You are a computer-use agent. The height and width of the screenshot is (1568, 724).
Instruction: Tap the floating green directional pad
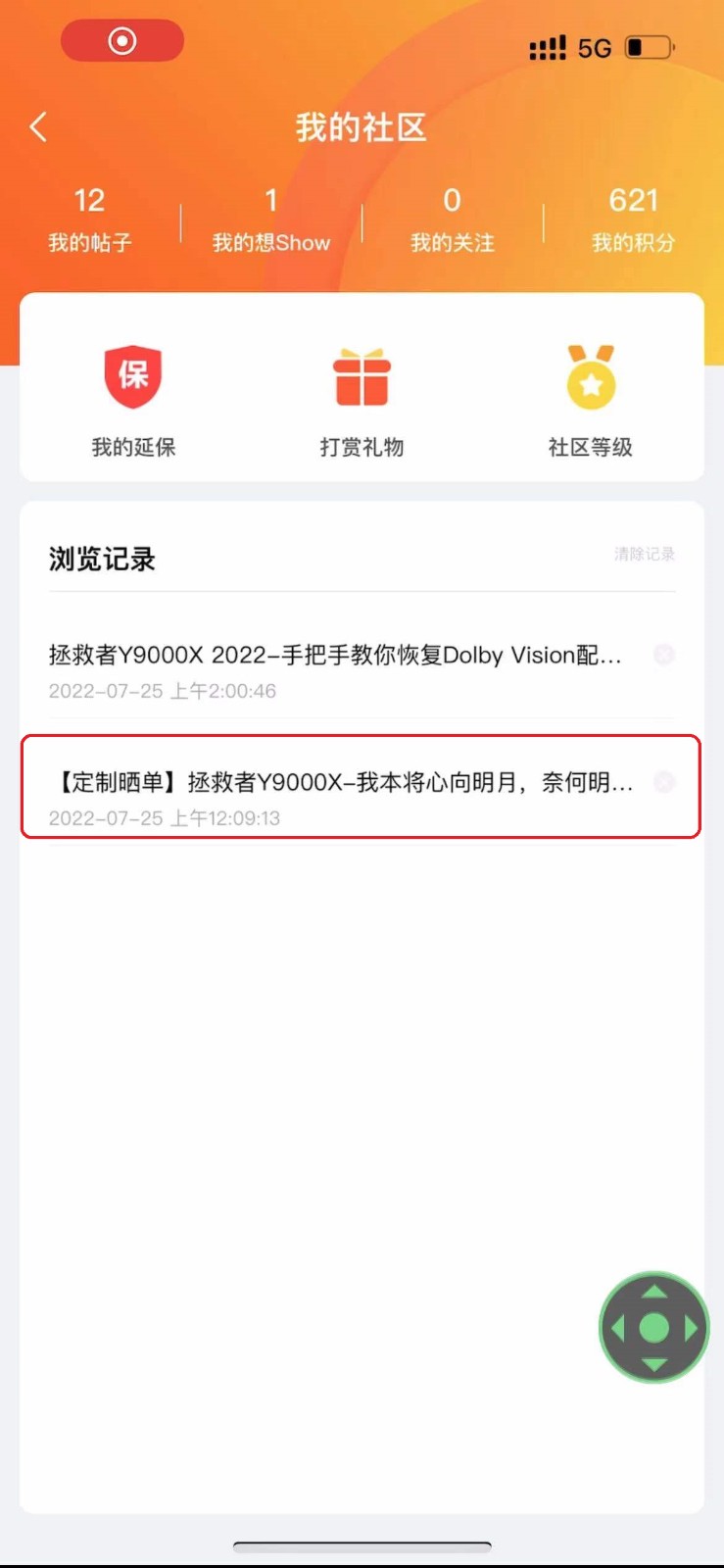coord(653,1328)
